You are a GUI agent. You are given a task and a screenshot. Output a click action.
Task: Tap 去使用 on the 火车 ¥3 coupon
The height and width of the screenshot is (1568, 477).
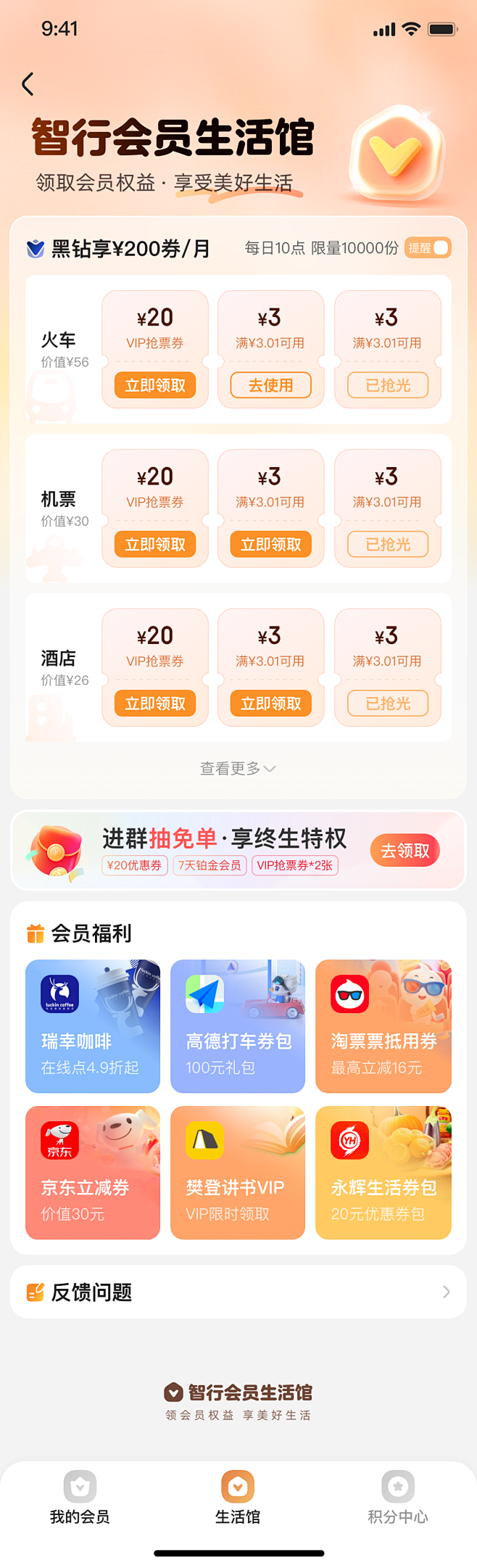point(270,385)
